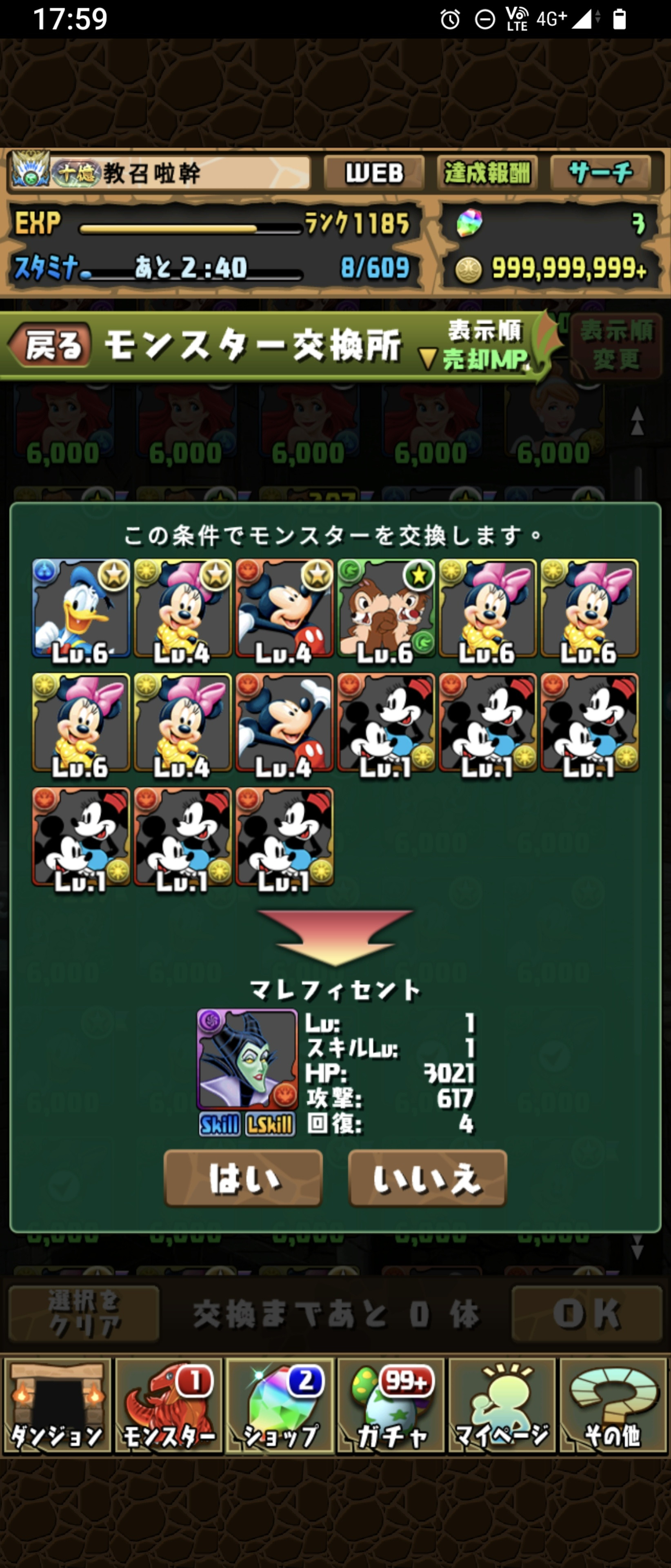Image resolution: width=671 pixels, height=1568 pixels.
Task: Tap the 戻る back button
Action: click(50, 345)
